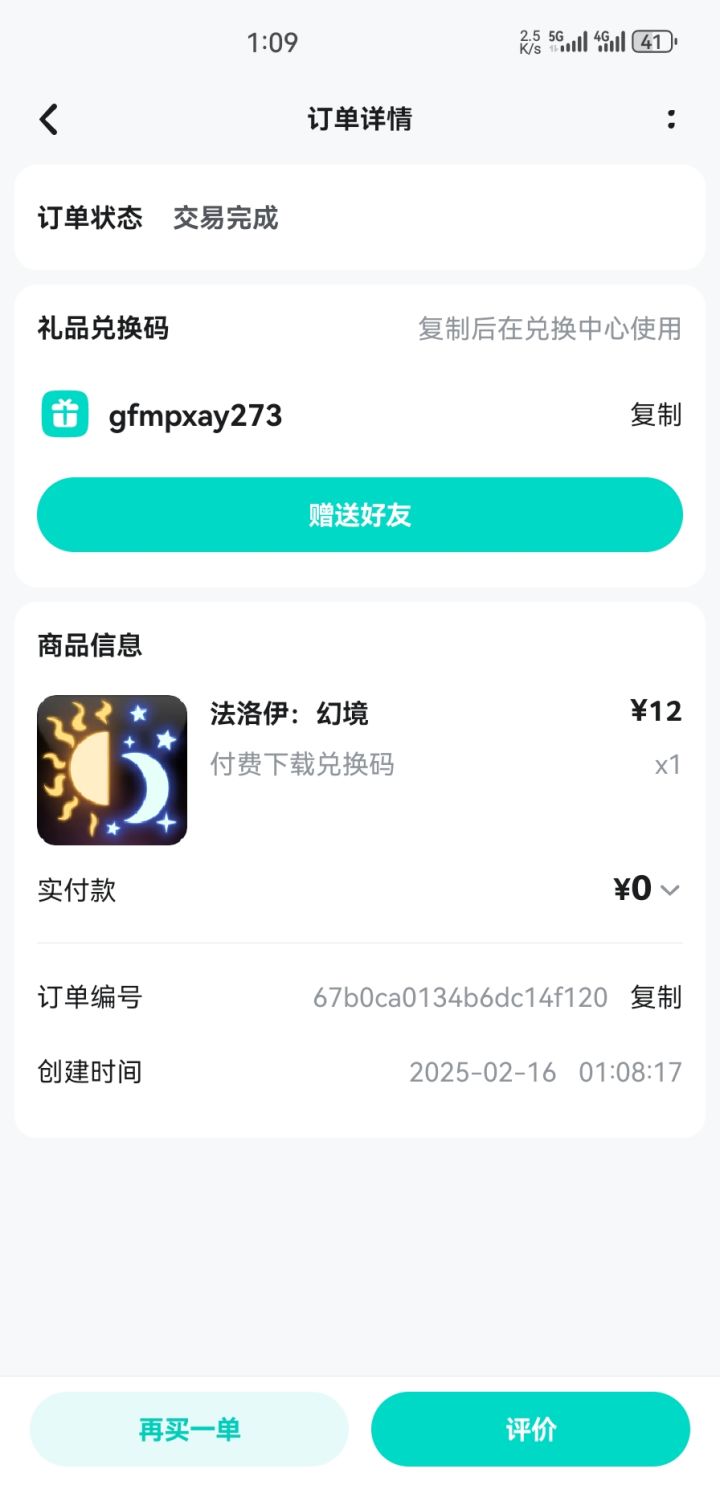The height and width of the screenshot is (1485, 720).
Task: Expand the 实付款 payment details chevron
Action: [670, 890]
